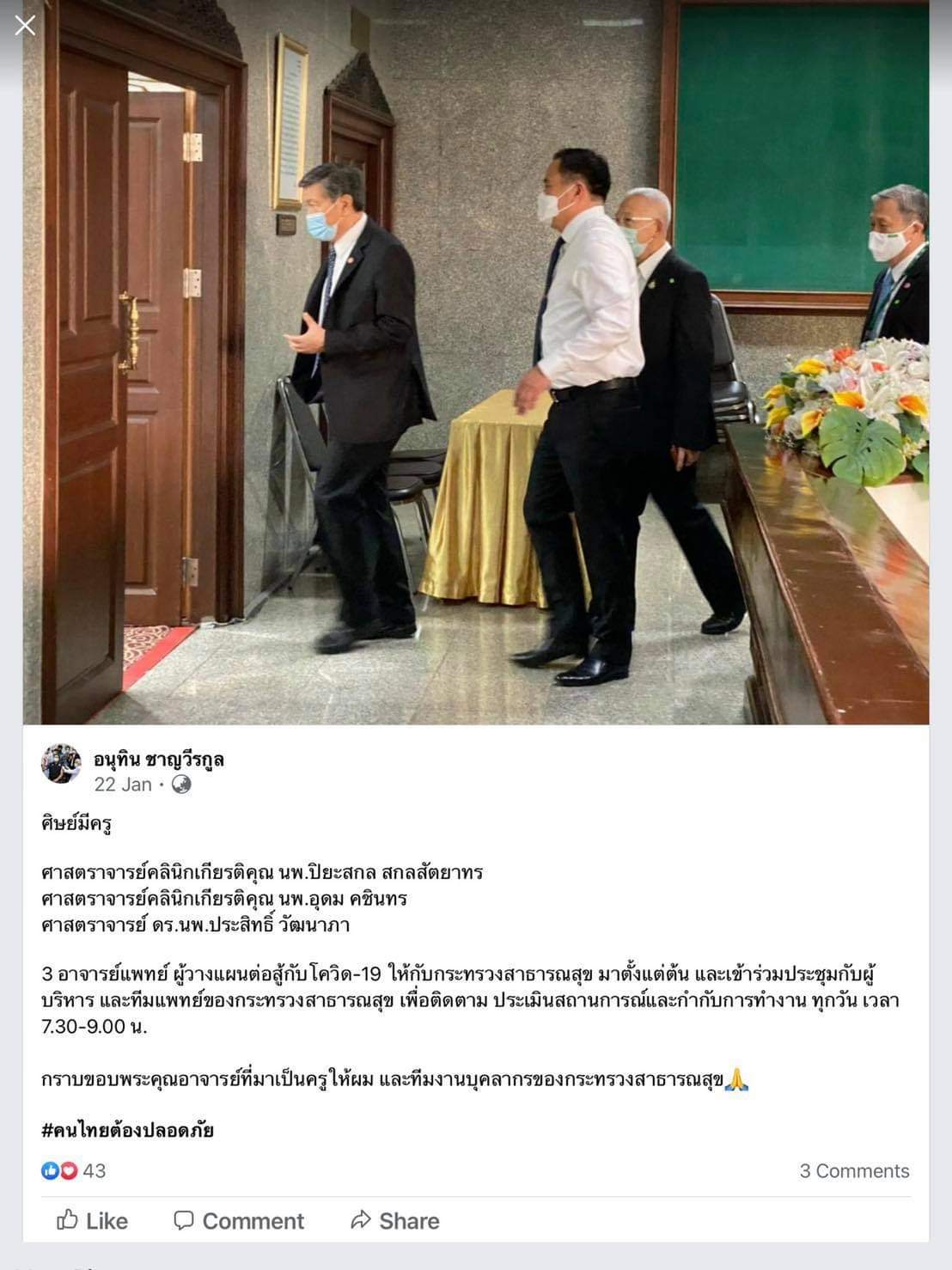This screenshot has height=1270, width=952.
Task: Open the poster's profile picture
Action: coord(61,764)
